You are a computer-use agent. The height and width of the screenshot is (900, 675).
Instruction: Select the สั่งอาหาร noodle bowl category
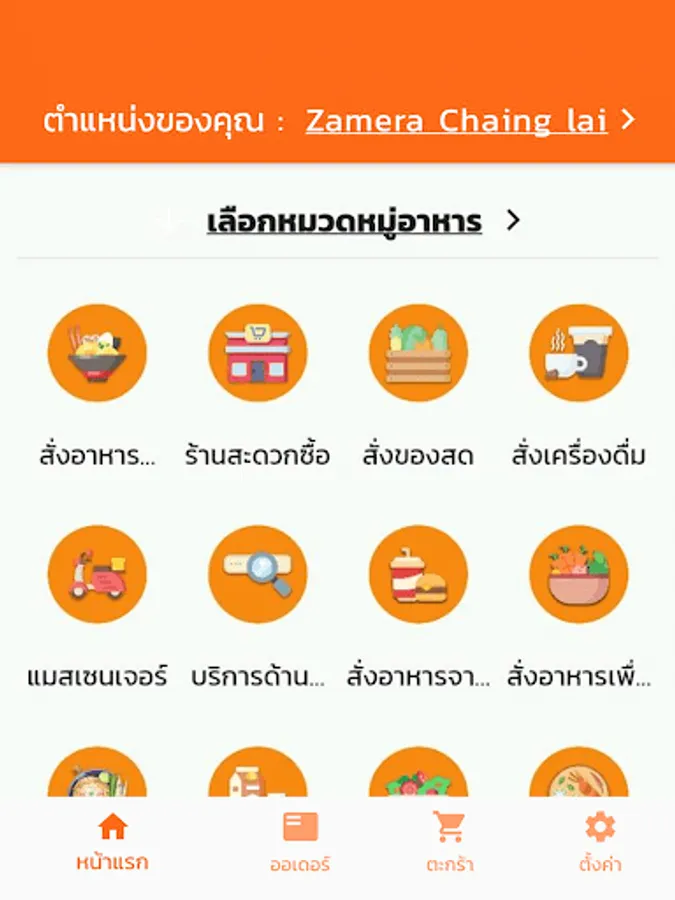click(97, 354)
